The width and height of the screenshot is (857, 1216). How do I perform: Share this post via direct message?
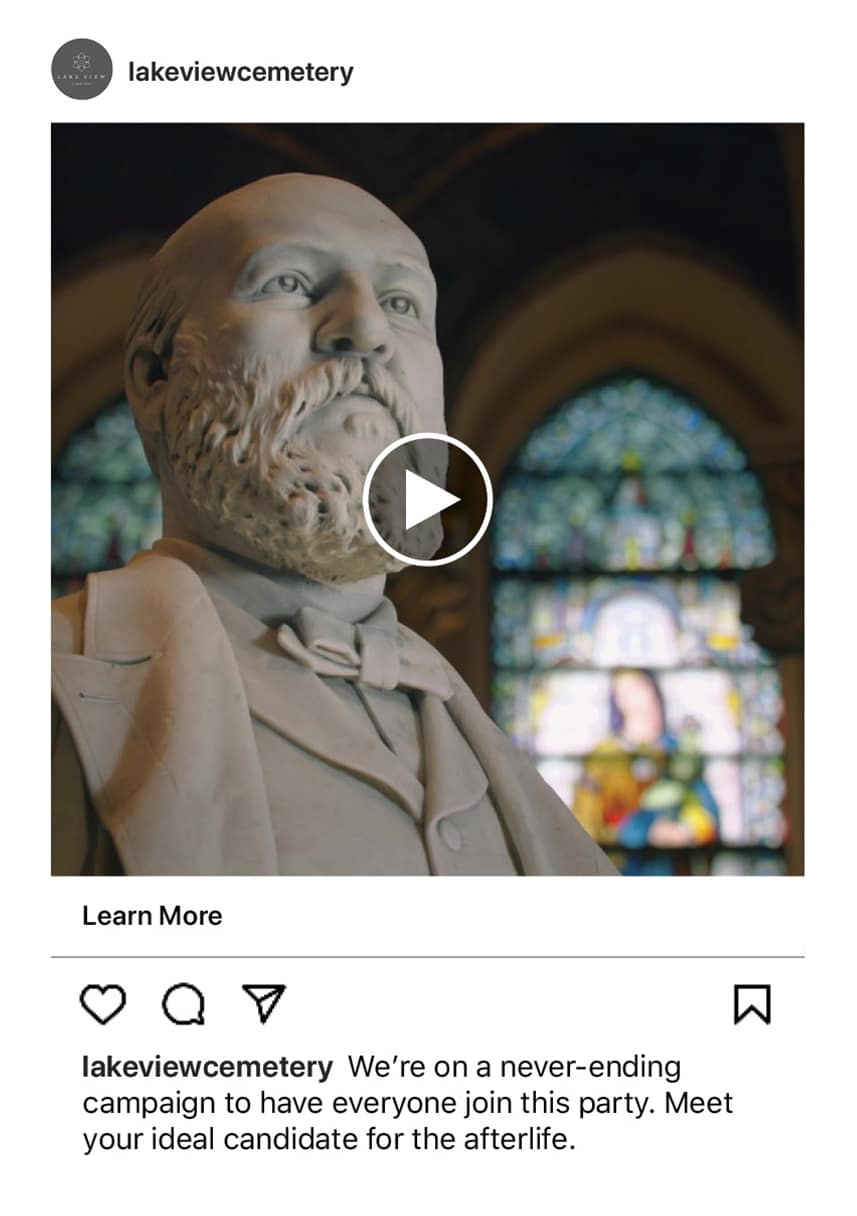click(x=264, y=1003)
